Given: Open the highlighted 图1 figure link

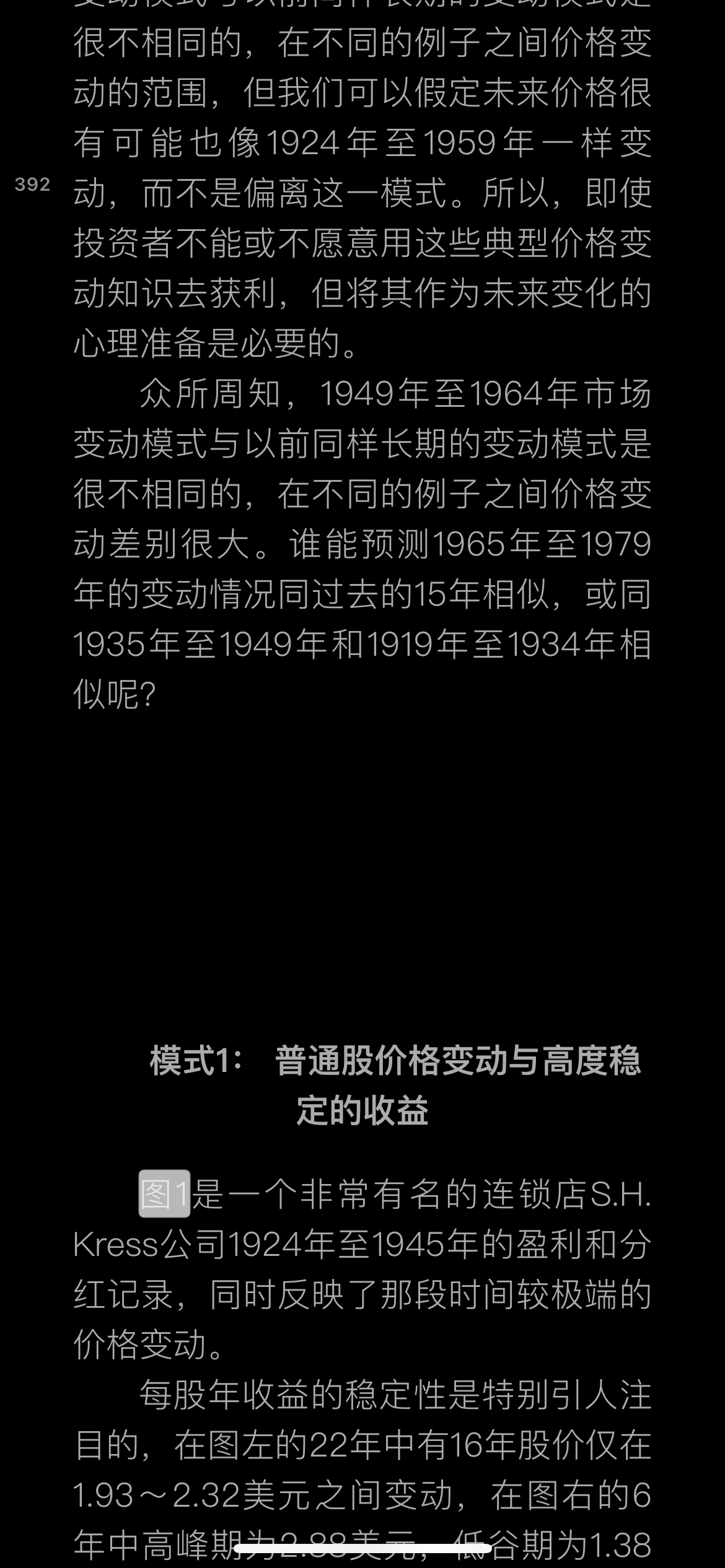Looking at the screenshot, I should 164,1193.
